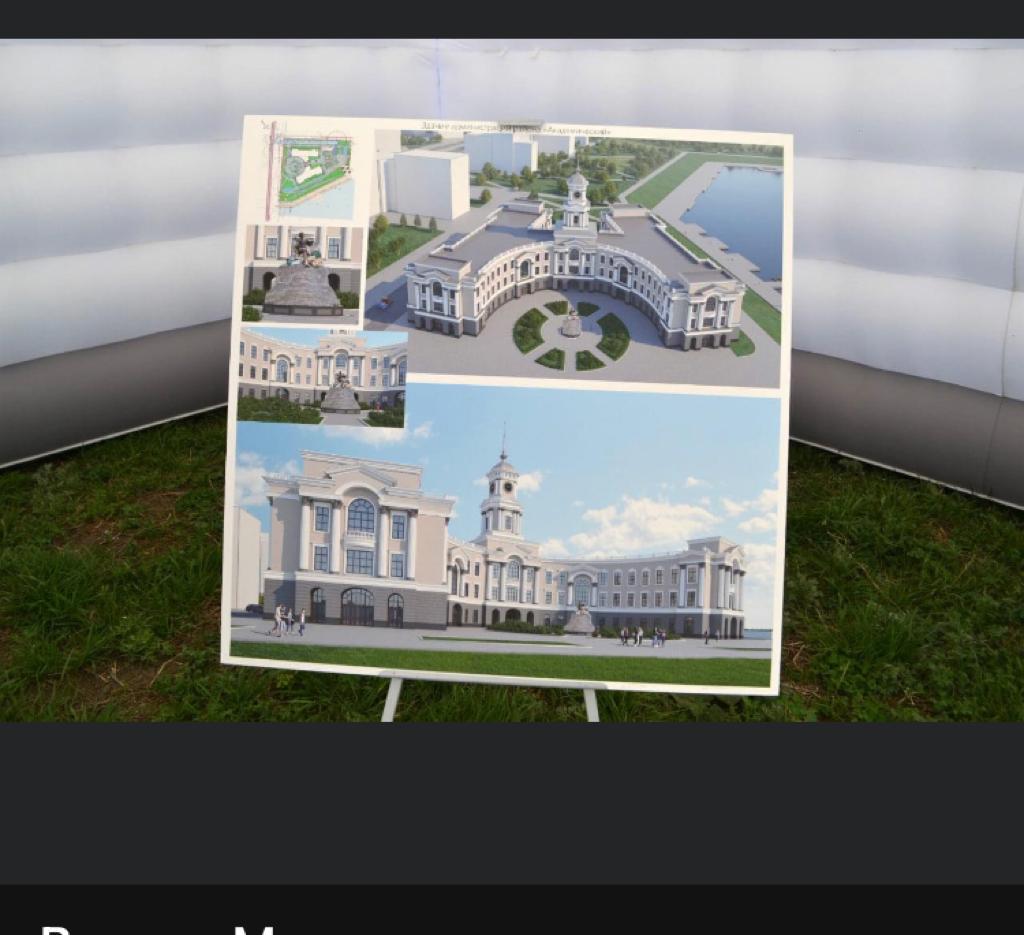Open the building render poster photo
This screenshot has height=935, width=1024.
(x=510, y=400)
